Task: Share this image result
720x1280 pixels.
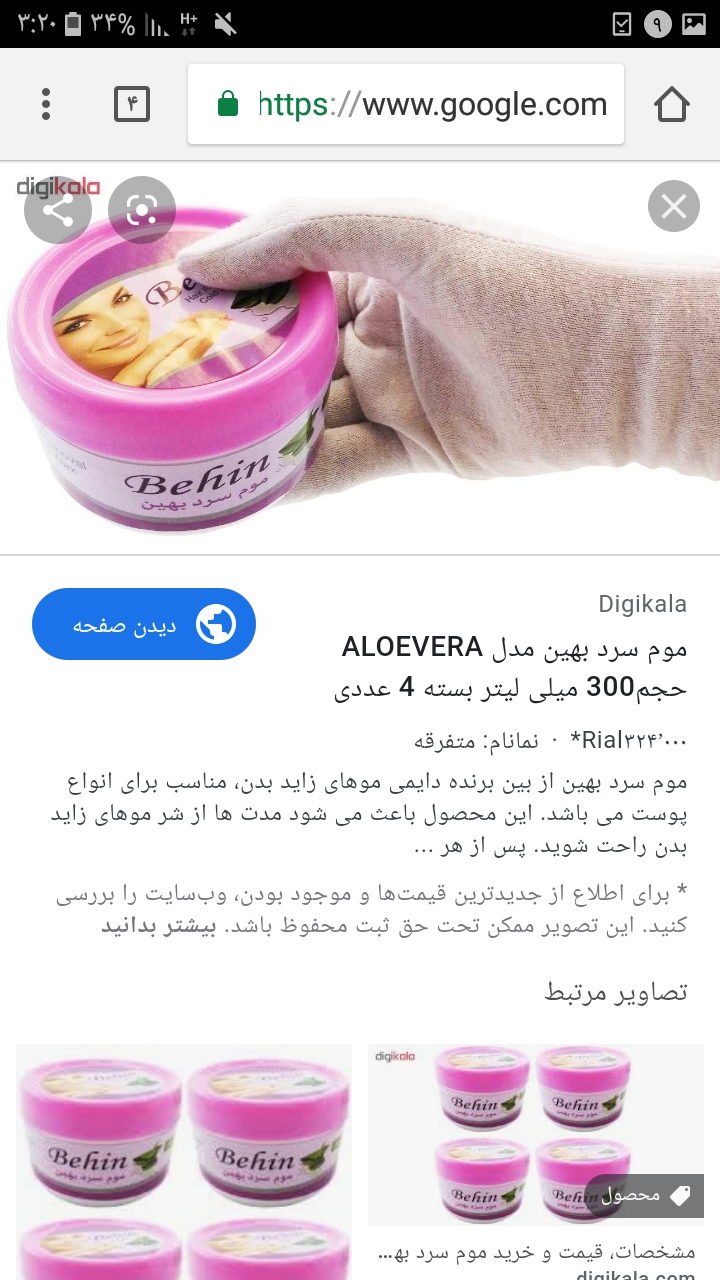Action: pos(58,210)
